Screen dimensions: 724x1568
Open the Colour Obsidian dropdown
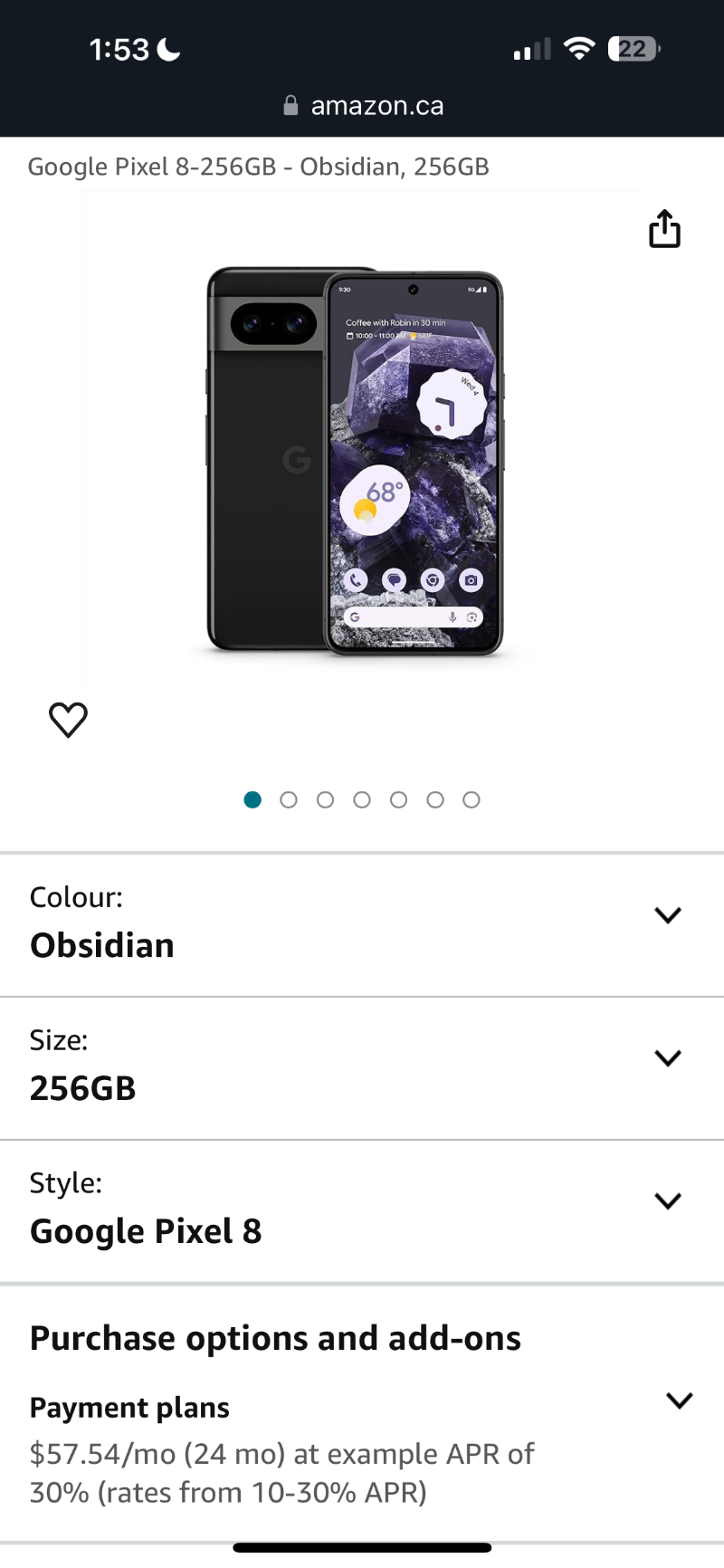(x=667, y=915)
